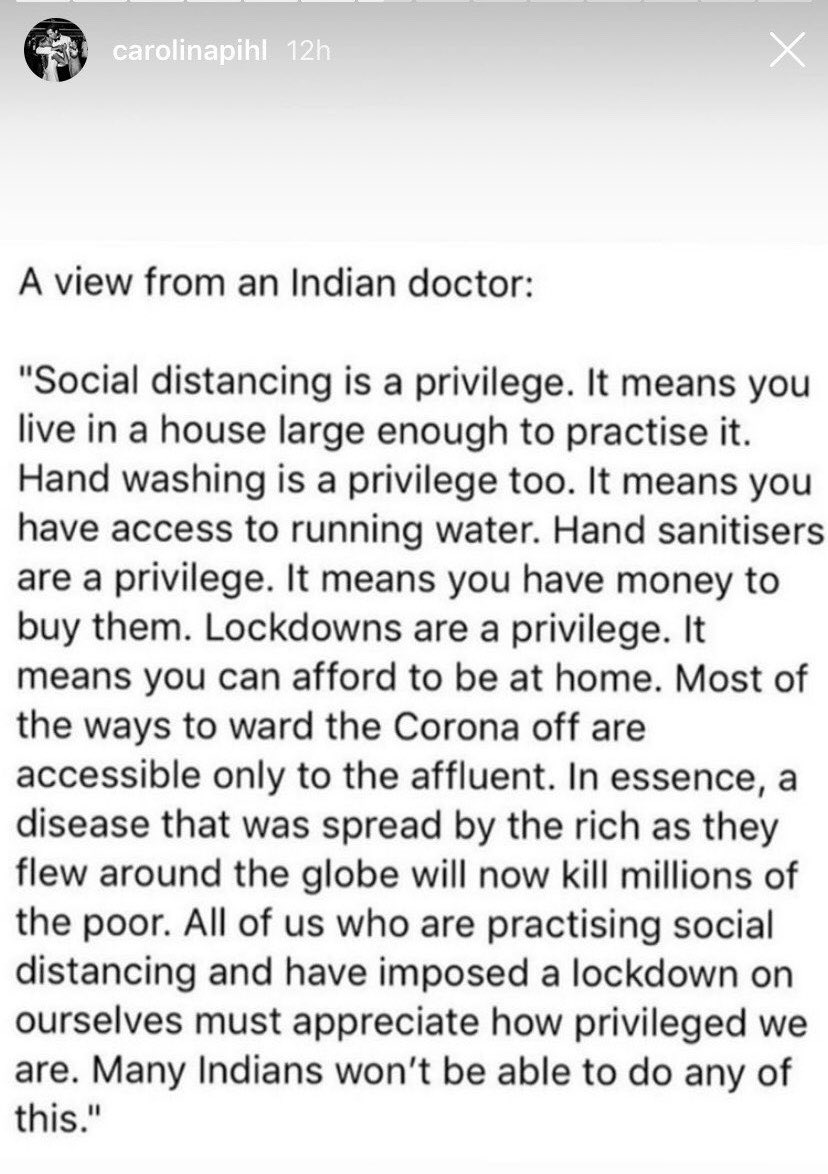Viewport: 828px width, 1174px height.
Task: Open carolinapihl's profile picture
Action: (55, 50)
